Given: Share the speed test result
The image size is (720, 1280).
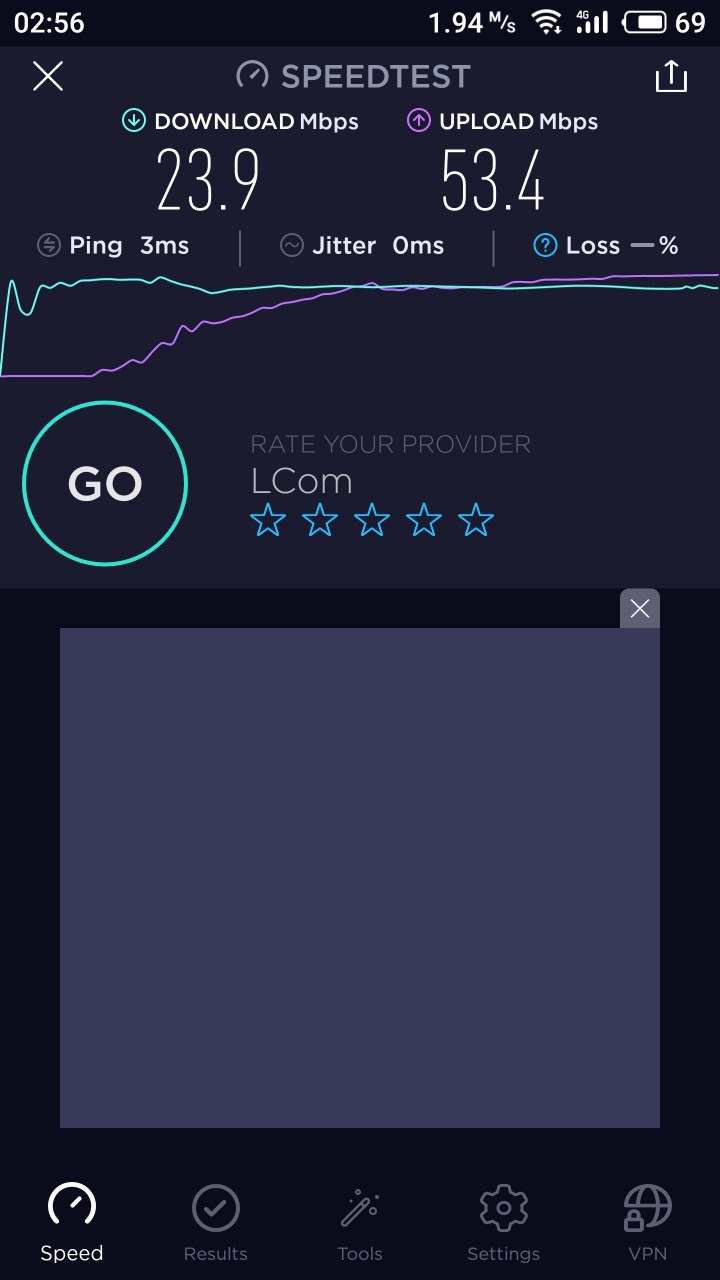Looking at the screenshot, I should [671, 76].
